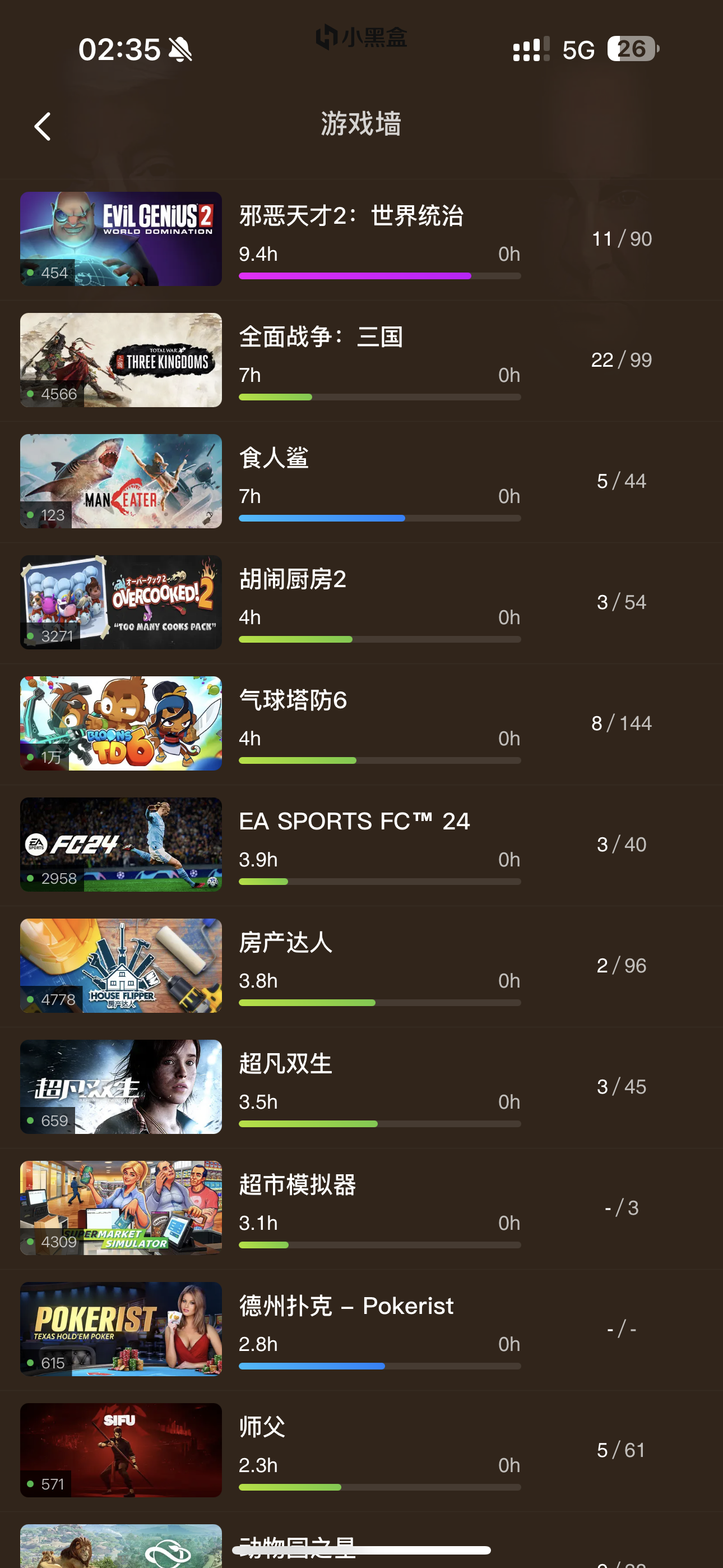Viewport: 723px width, 1568px height.
Task: Open the 超凡双生 game entry
Action: 361,1087
